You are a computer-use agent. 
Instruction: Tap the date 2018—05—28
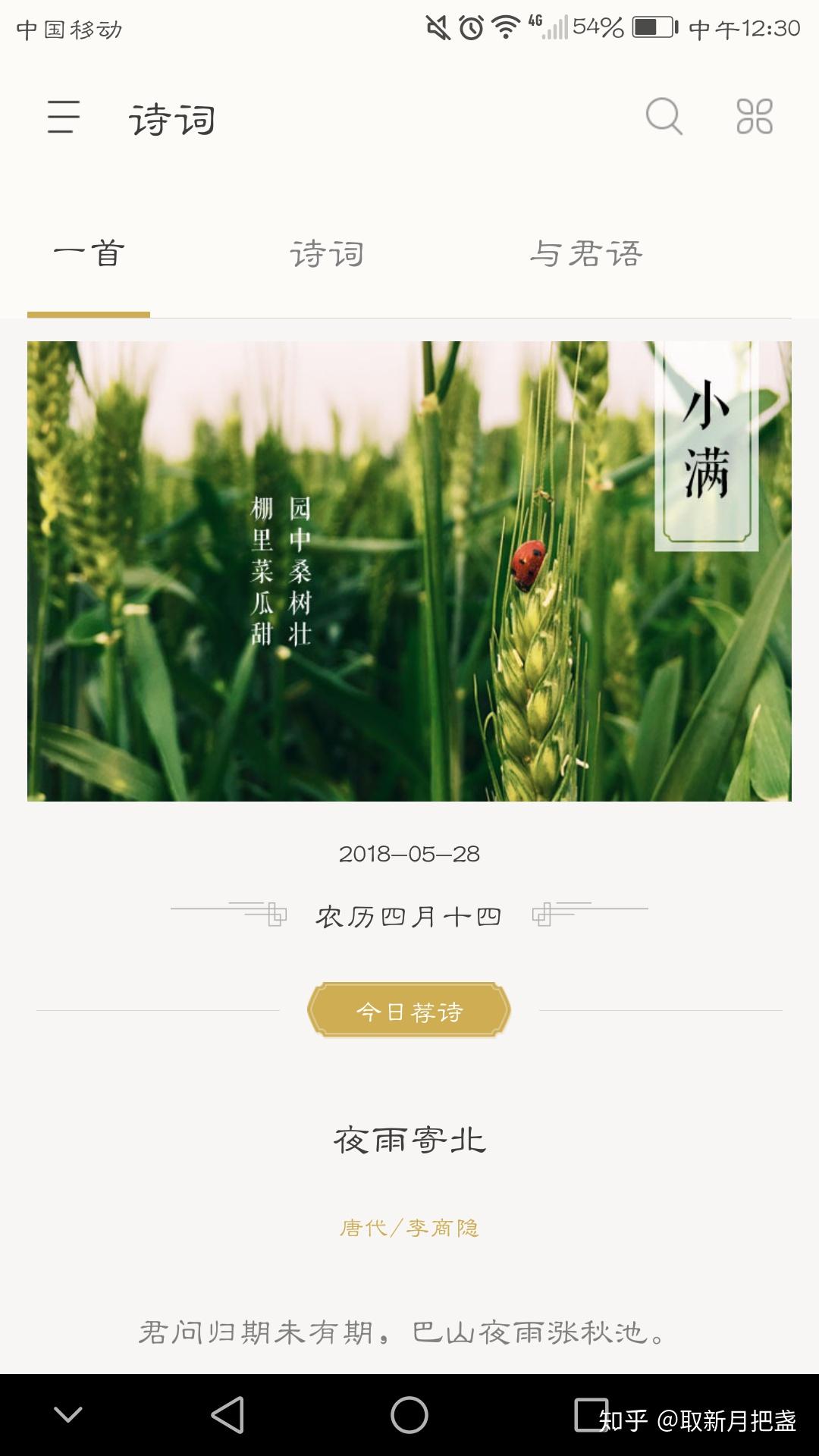coord(409,854)
